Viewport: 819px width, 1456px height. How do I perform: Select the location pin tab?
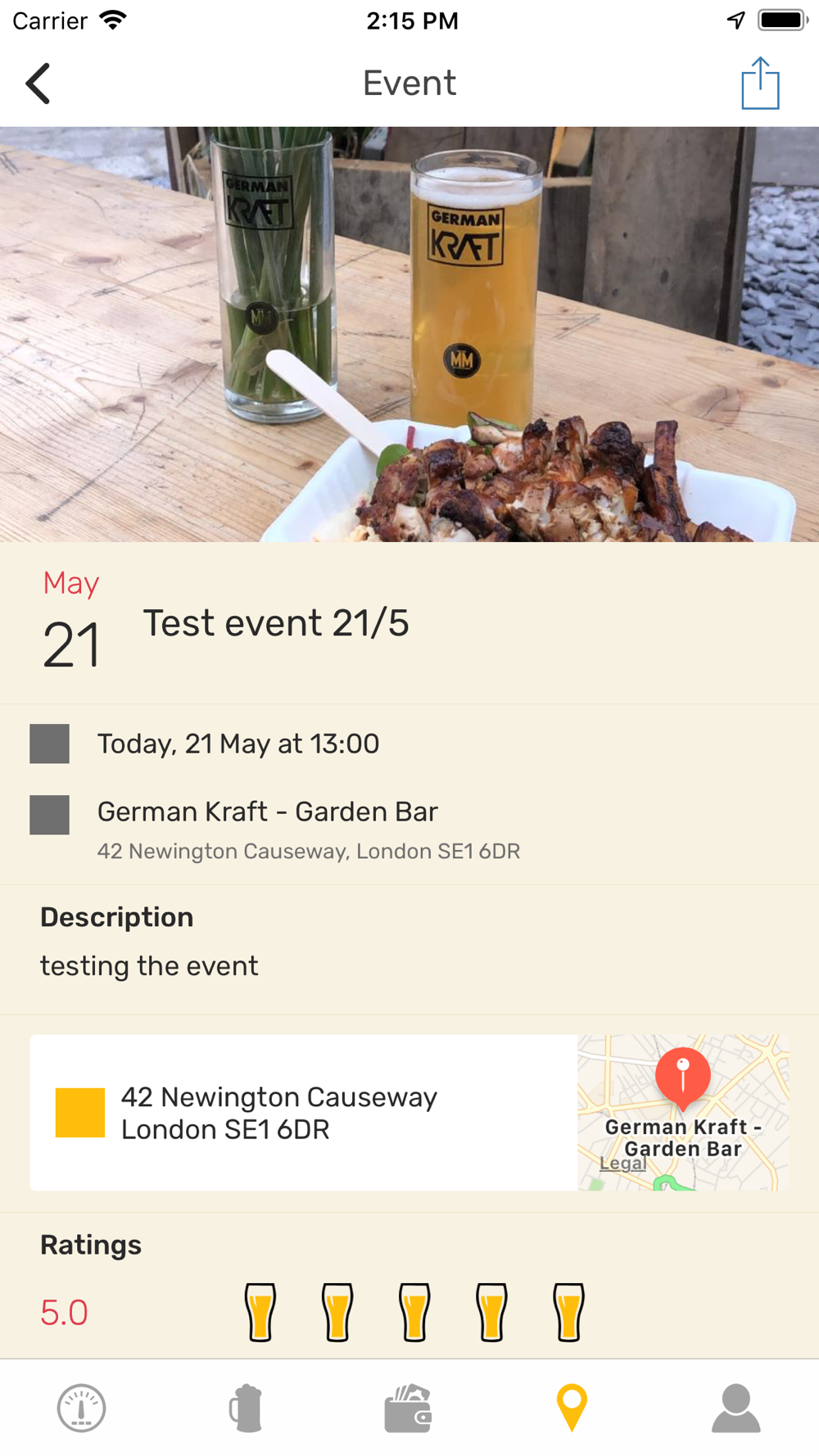(x=572, y=1409)
